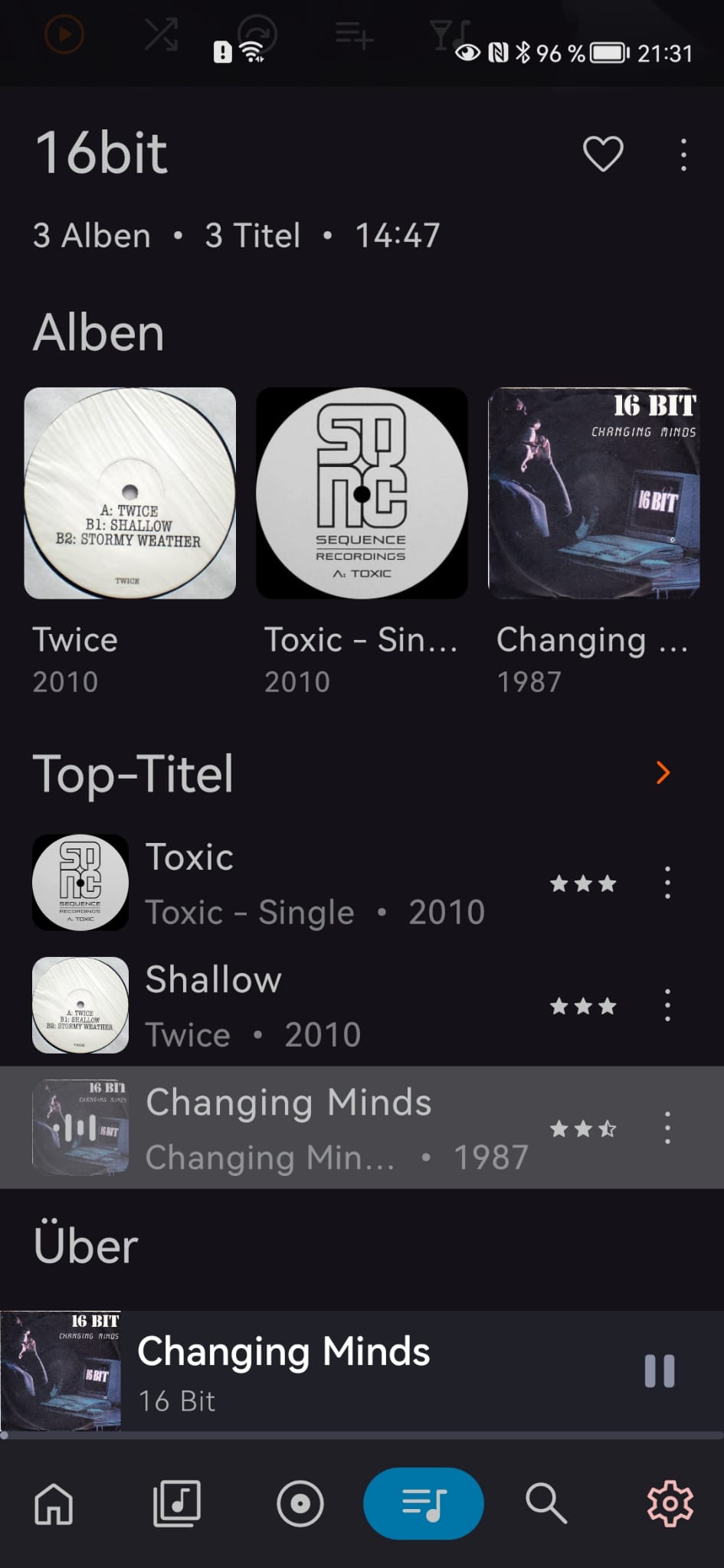Open the Changing Minds album from 1987
Viewport: 724px width, 1568px height.
click(x=594, y=493)
